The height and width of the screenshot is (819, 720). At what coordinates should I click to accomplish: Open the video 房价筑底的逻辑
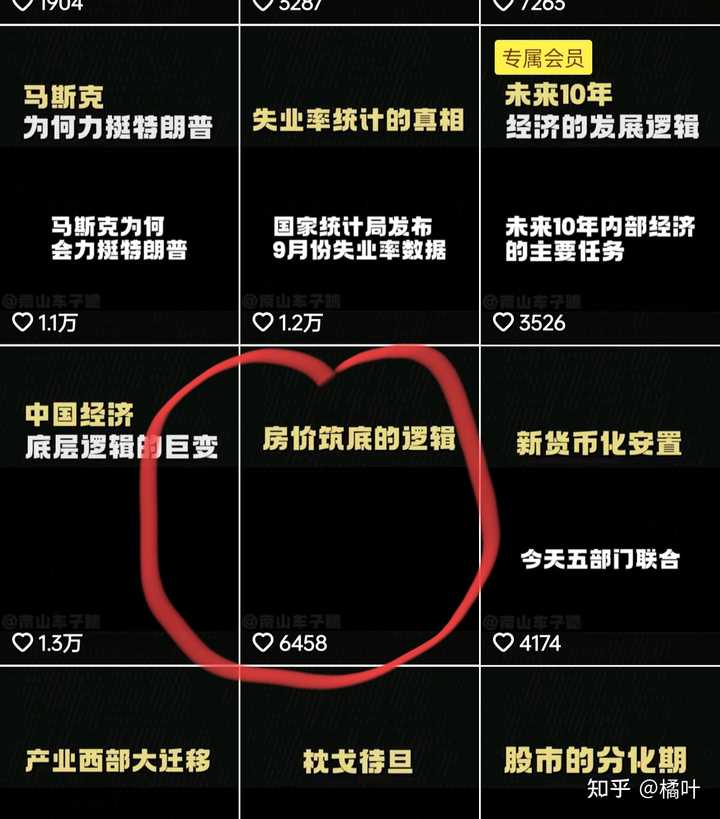(x=359, y=505)
